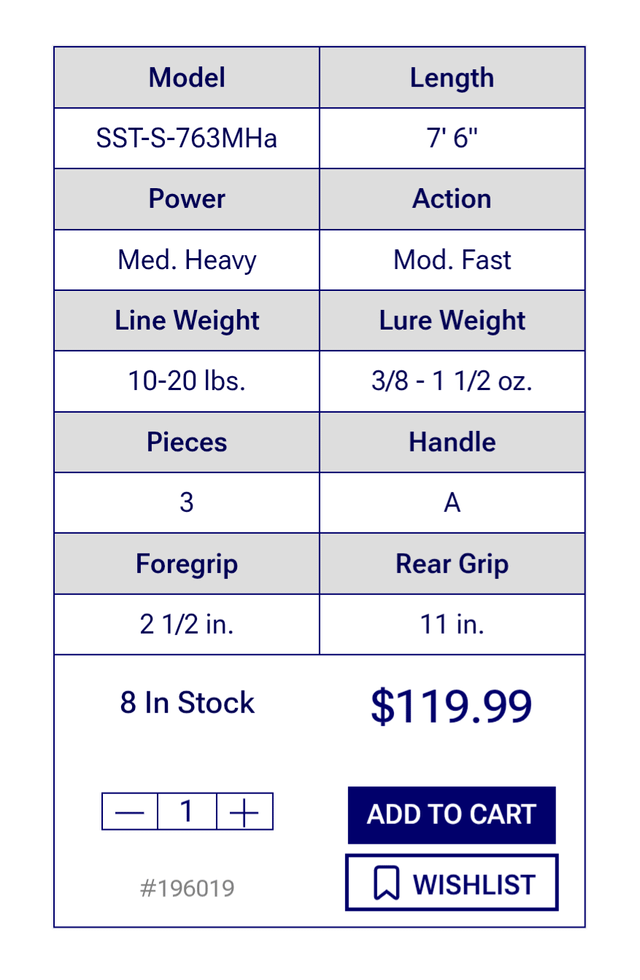The width and height of the screenshot is (640, 980).
Task: Tap the quantity field showing 1
Action: coord(187,812)
